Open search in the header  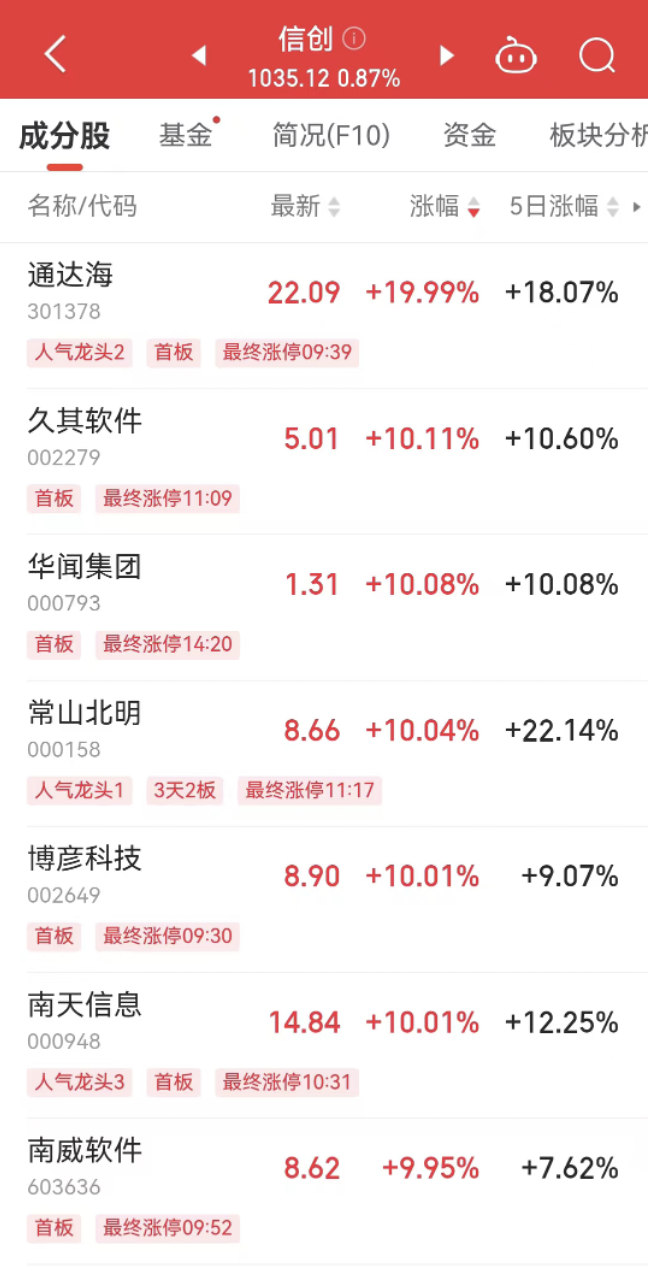[597, 55]
